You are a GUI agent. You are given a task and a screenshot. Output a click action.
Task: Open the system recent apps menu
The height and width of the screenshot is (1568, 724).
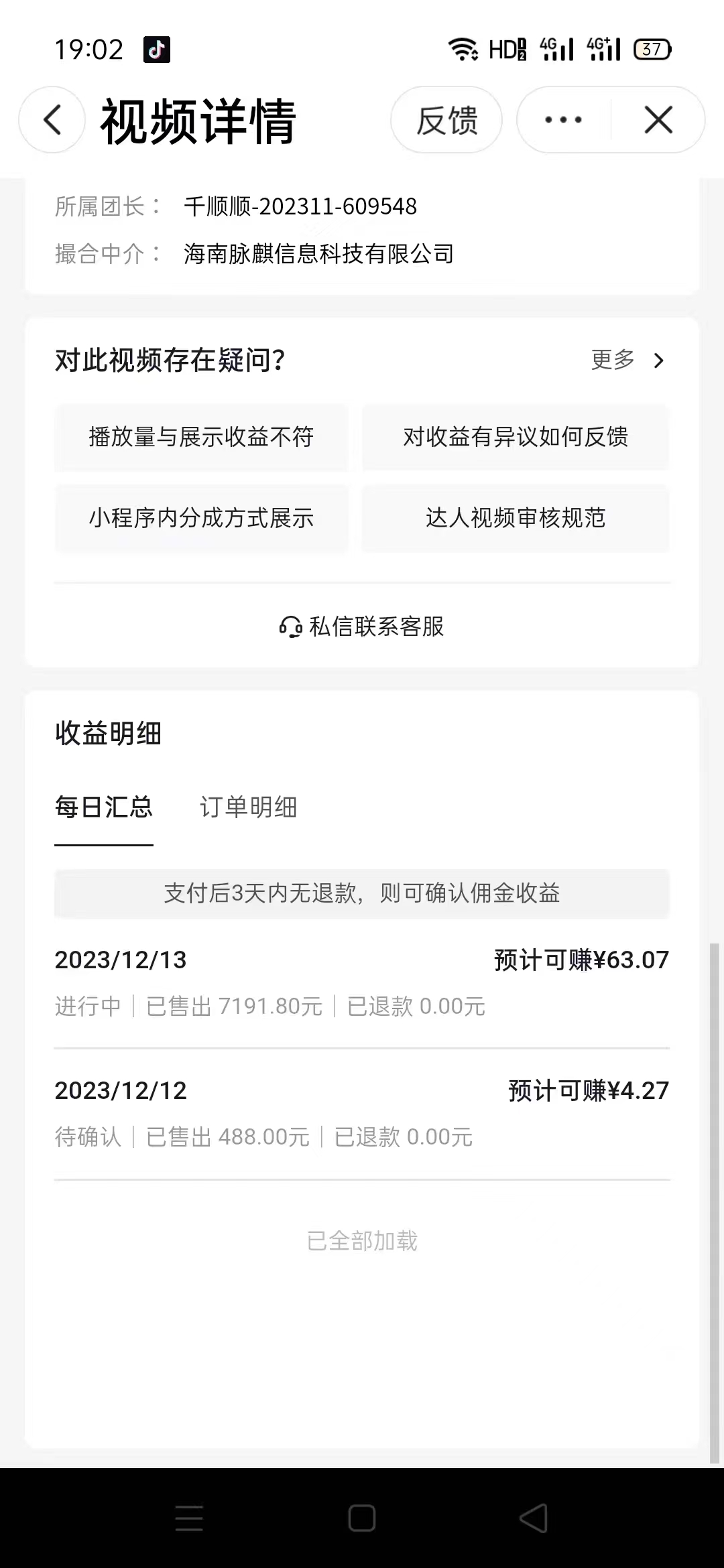189,1518
